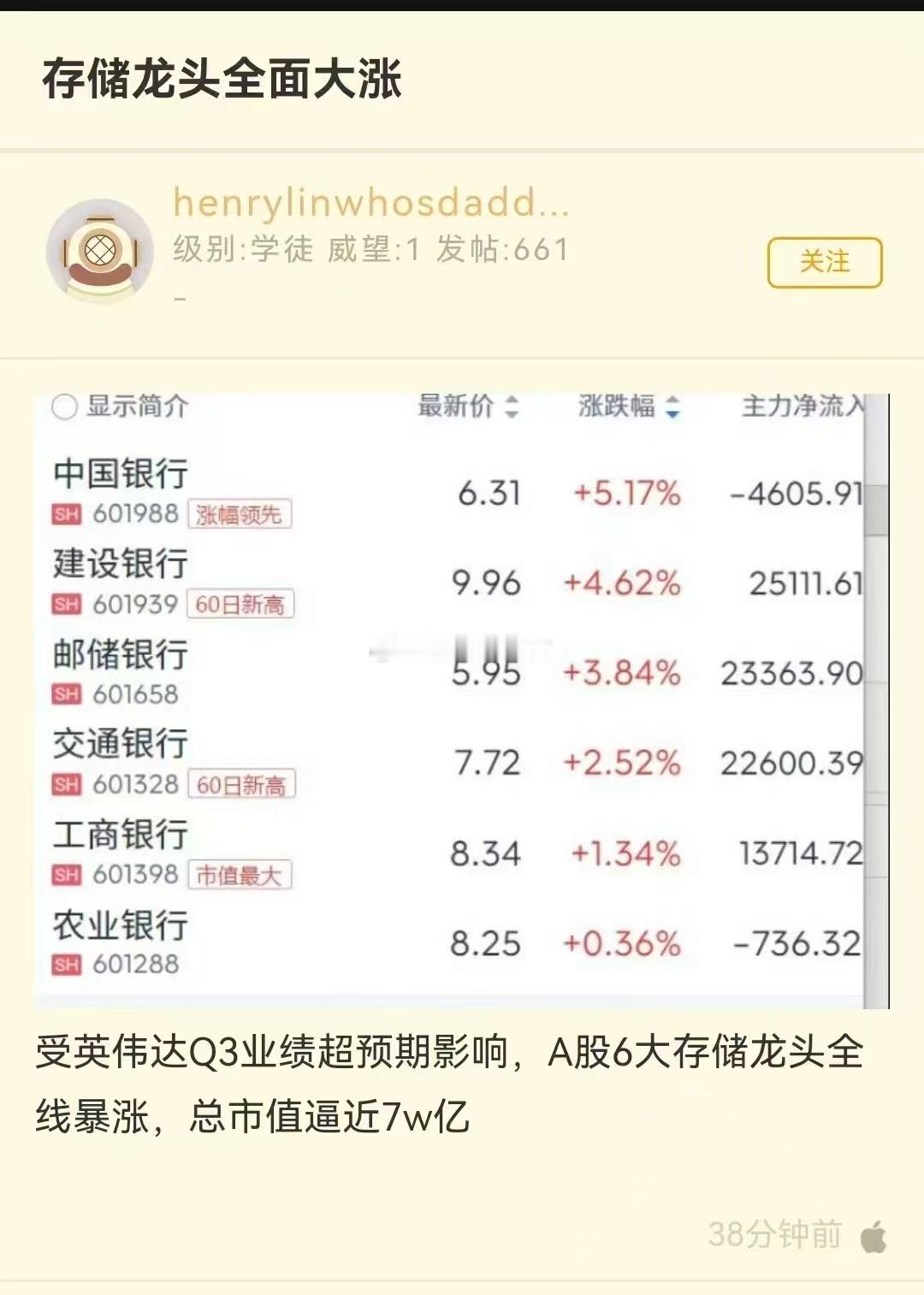Click the 市值最大 badge under 工商银行

point(242,875)
